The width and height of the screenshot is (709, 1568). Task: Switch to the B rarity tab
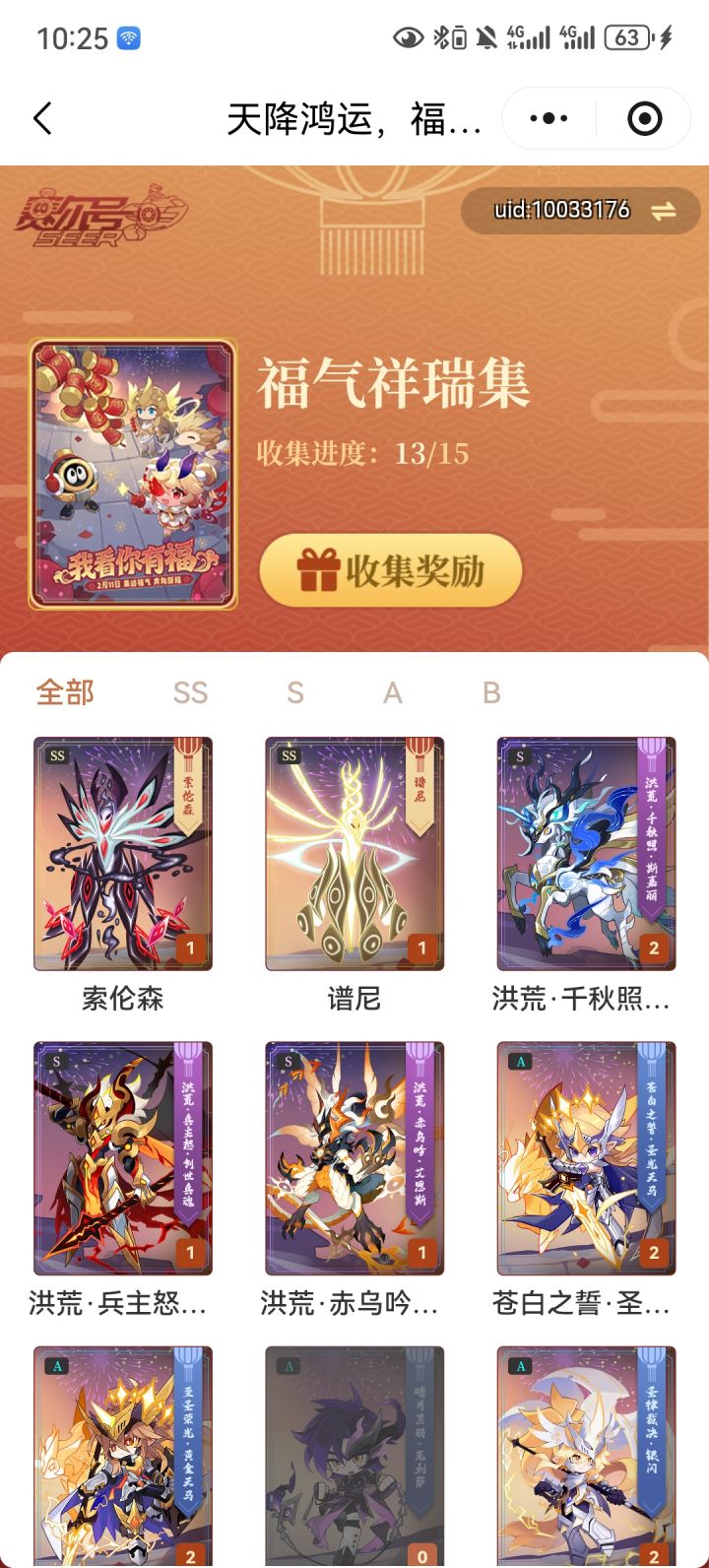489,692
